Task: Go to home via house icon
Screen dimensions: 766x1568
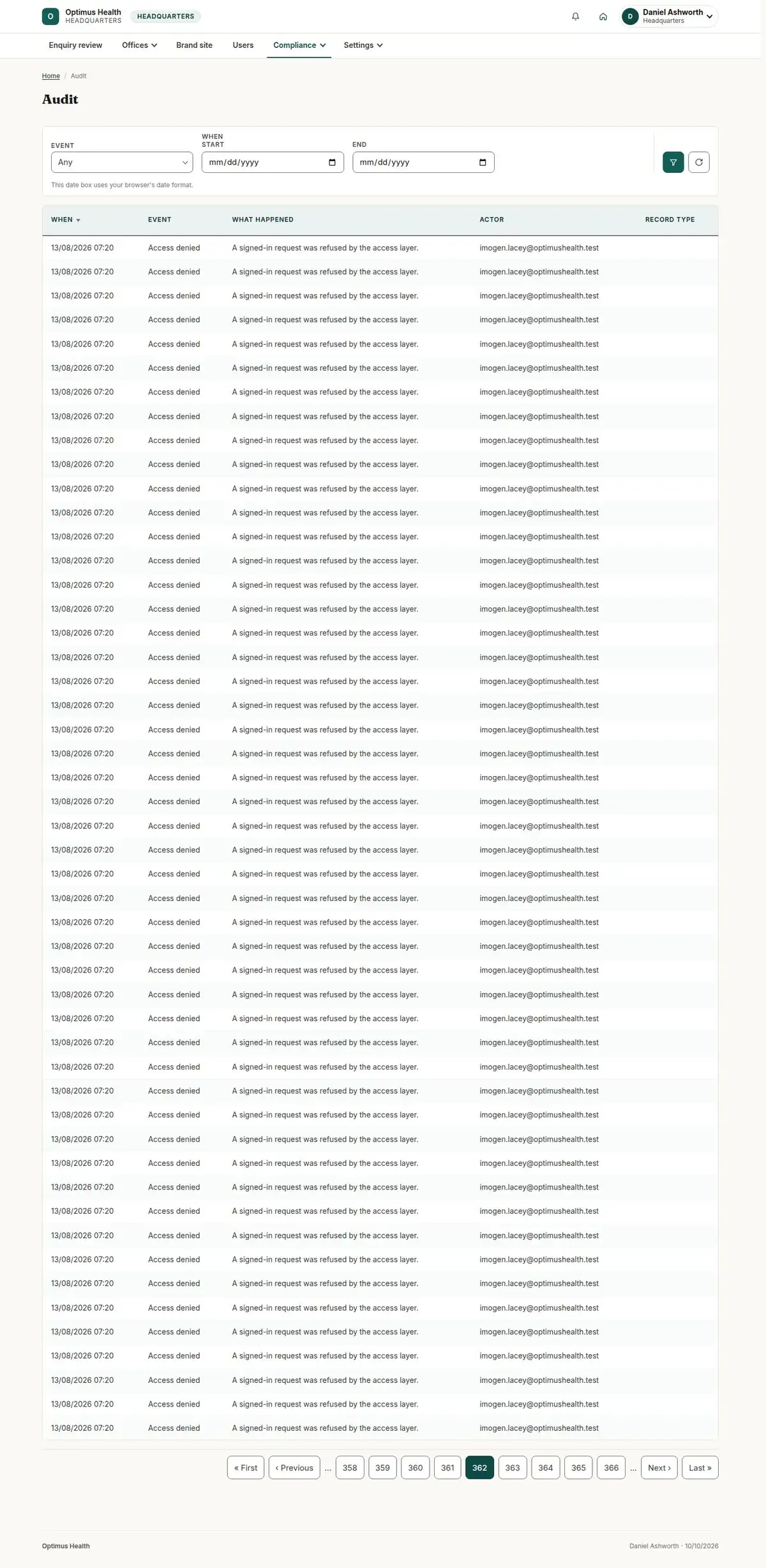Action: [x=603, y=17]
